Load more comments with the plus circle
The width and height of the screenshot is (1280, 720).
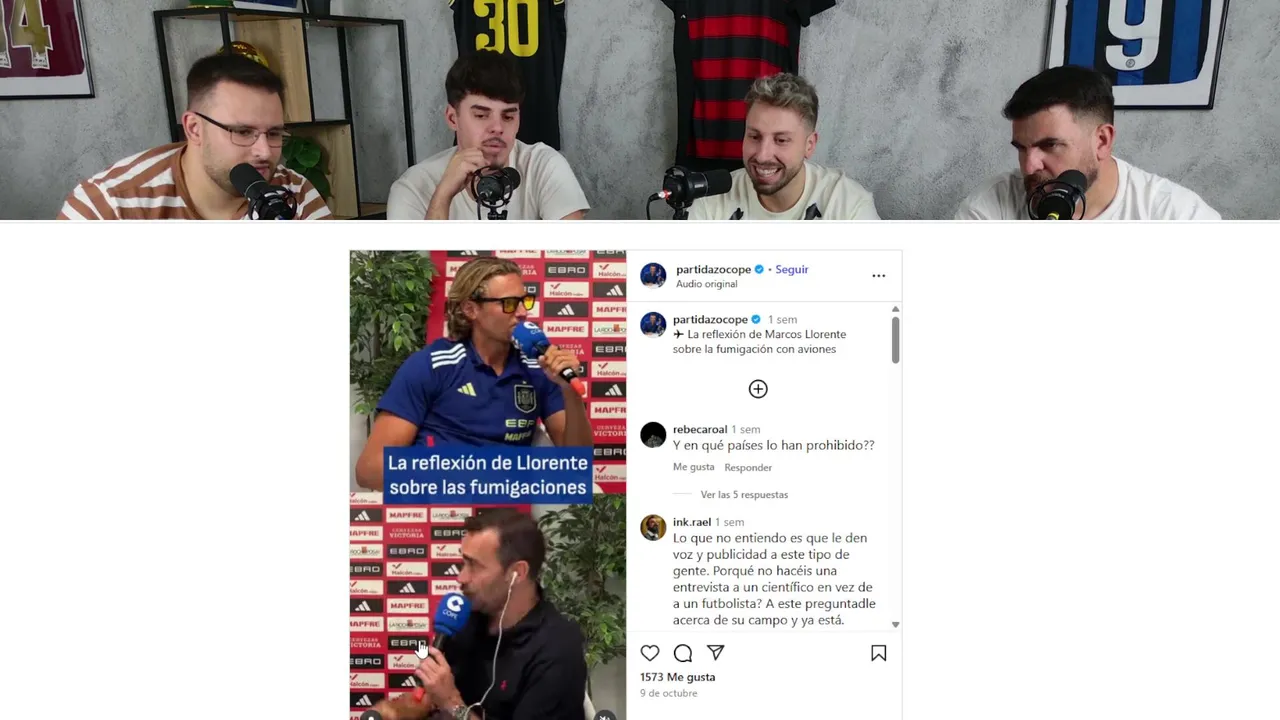758,389
